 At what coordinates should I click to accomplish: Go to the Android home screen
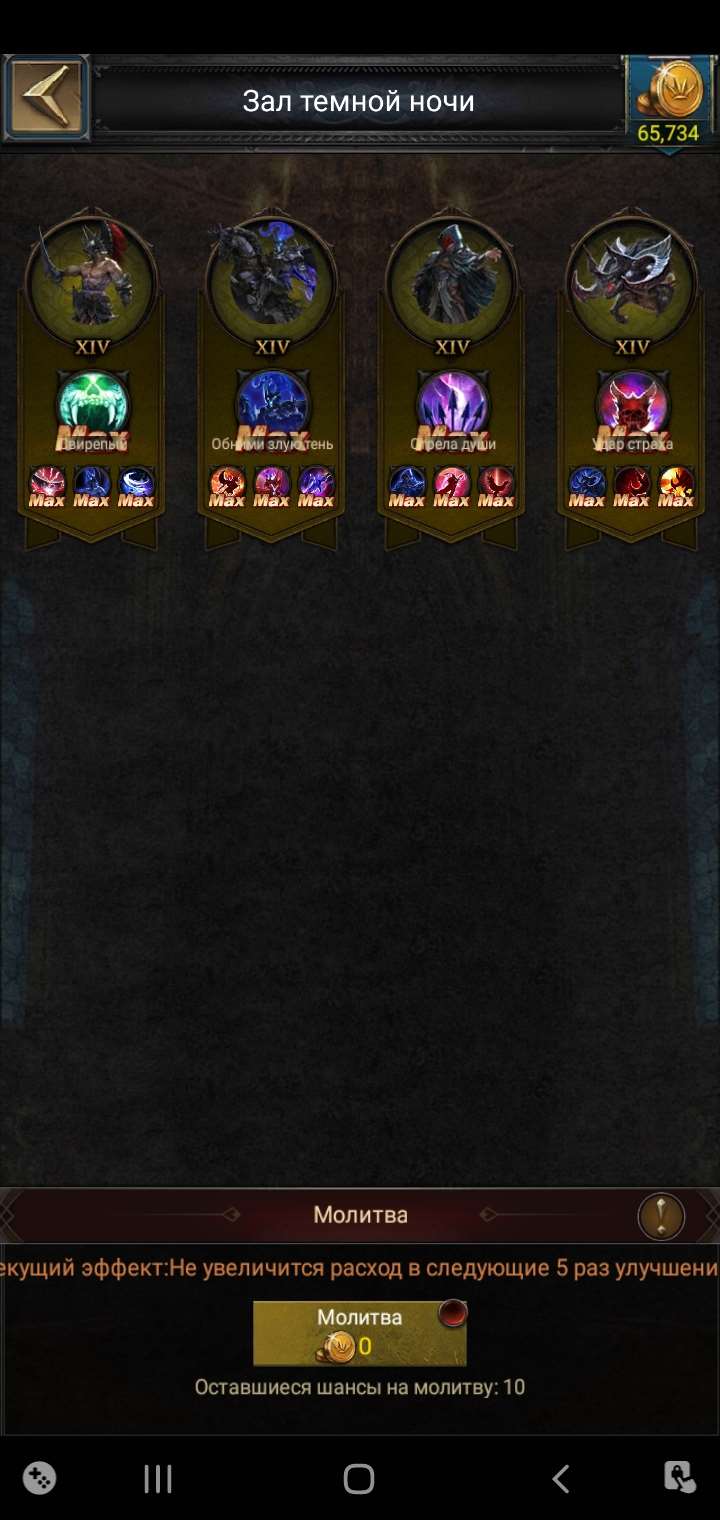click(359, 1479)
